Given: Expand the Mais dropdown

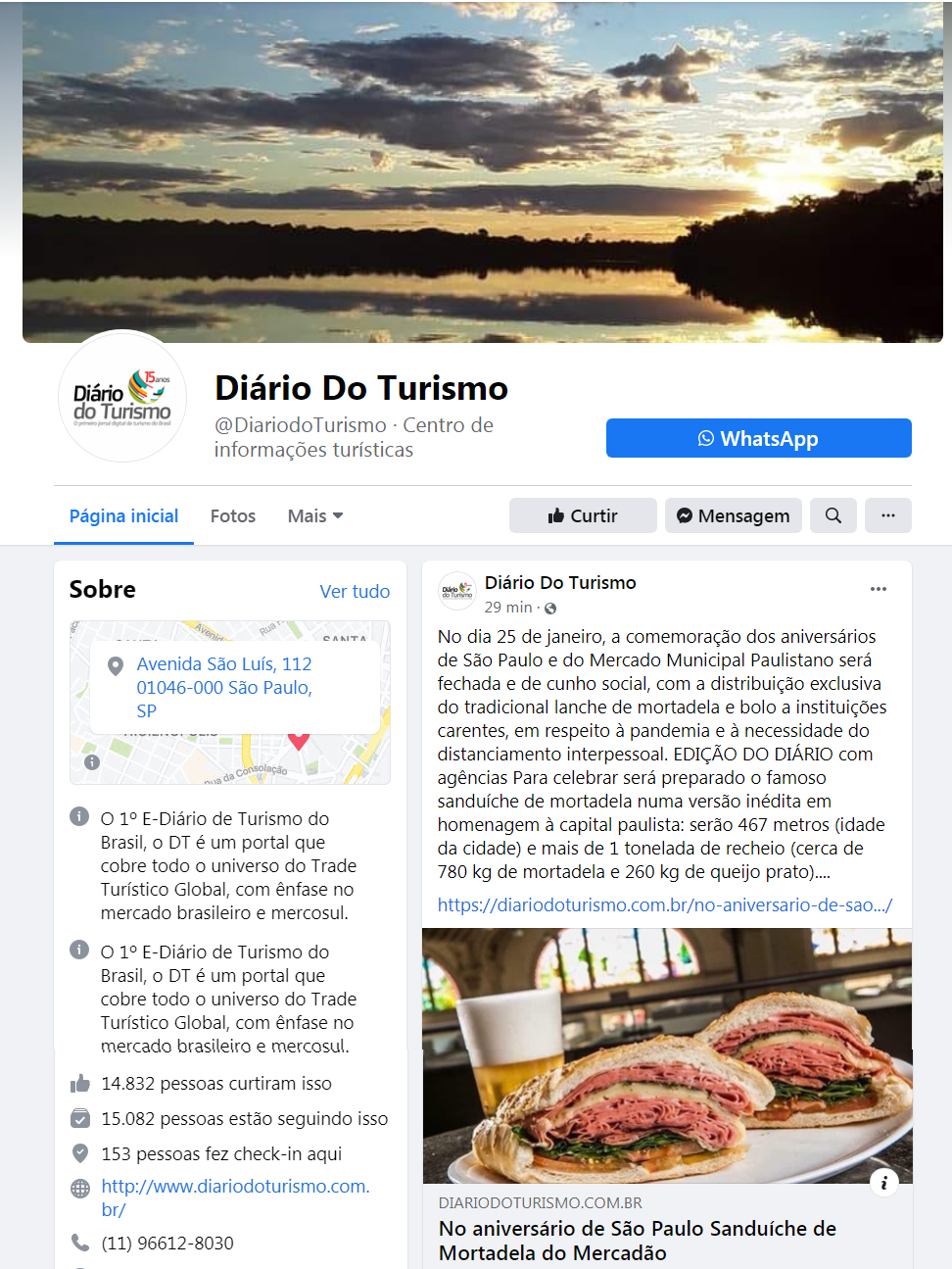Looking at the screenshot, I should click(x=314, y=516).
